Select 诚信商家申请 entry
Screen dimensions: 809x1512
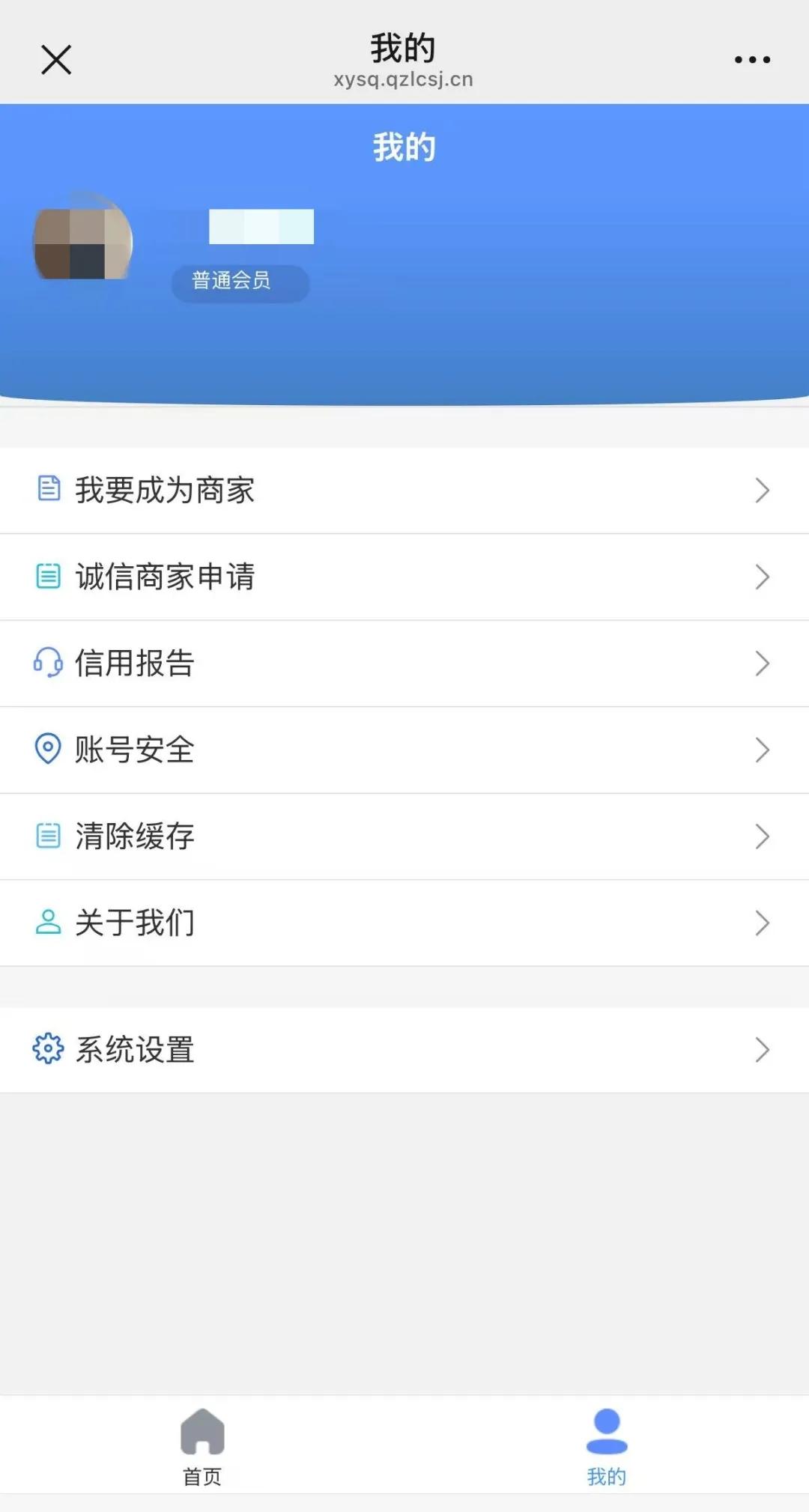click(x=404, y=577)
